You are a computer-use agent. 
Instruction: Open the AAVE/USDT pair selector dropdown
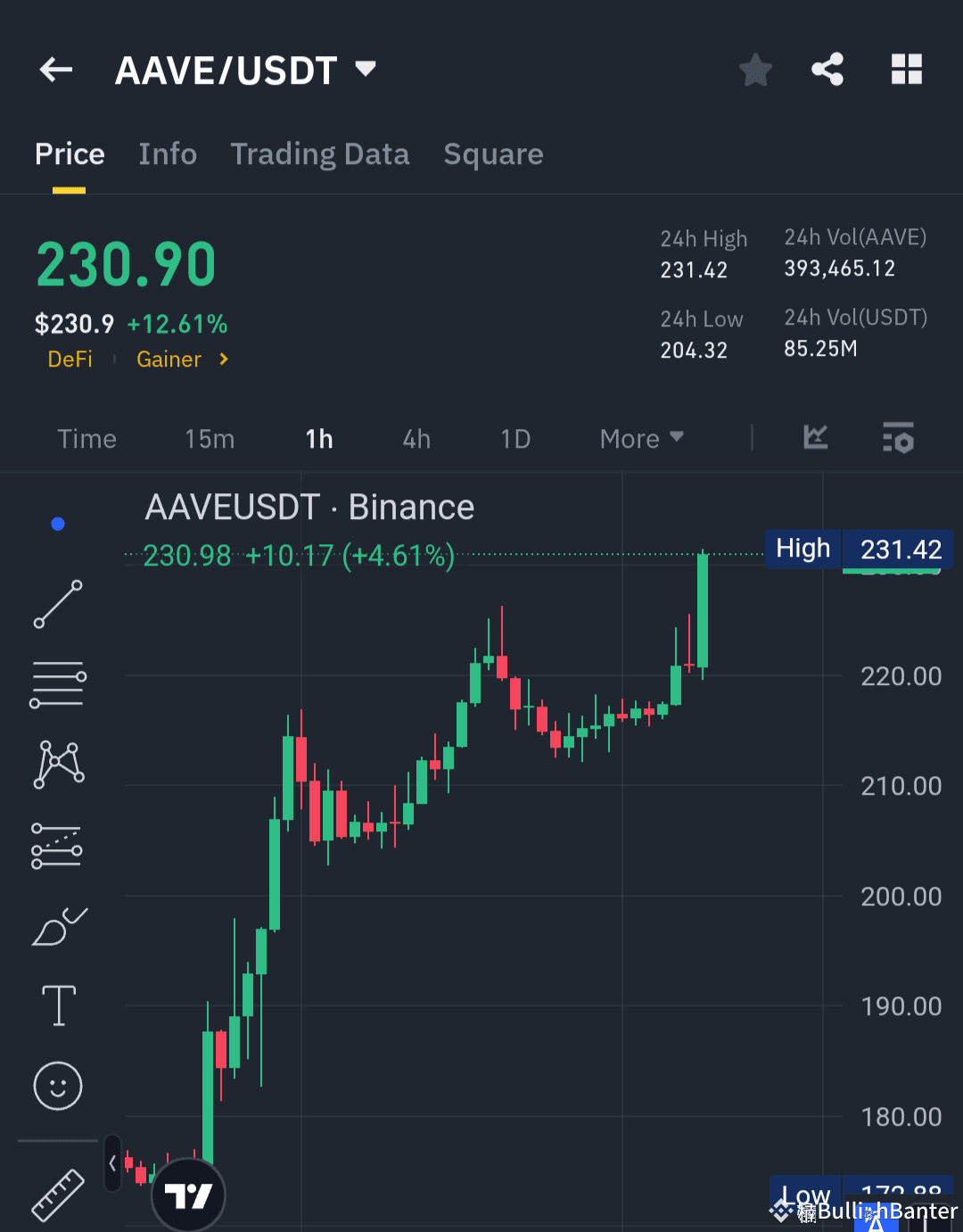click(365, 69)
